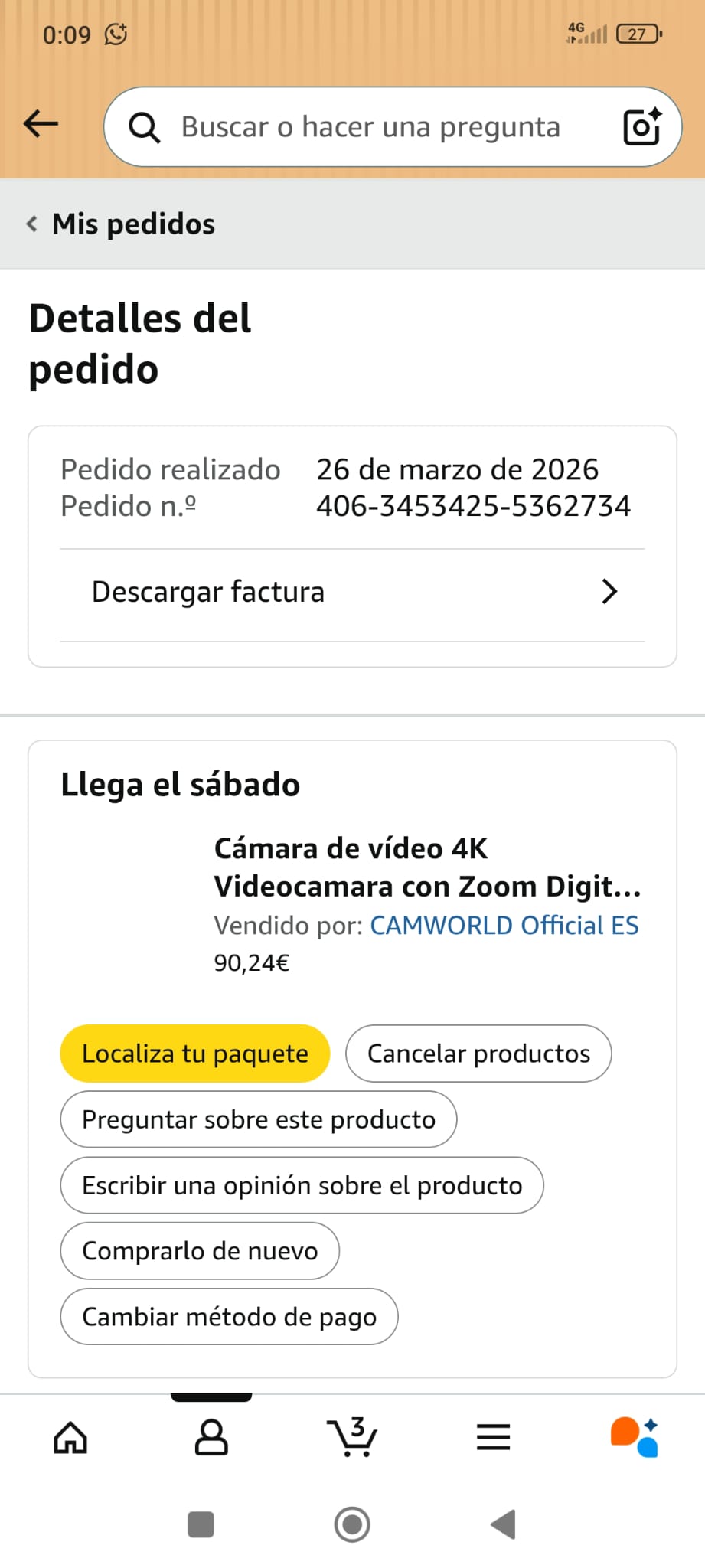Go back to Mis pedidos
Viewport: 705px width, 1568px height.
[121, 224]
